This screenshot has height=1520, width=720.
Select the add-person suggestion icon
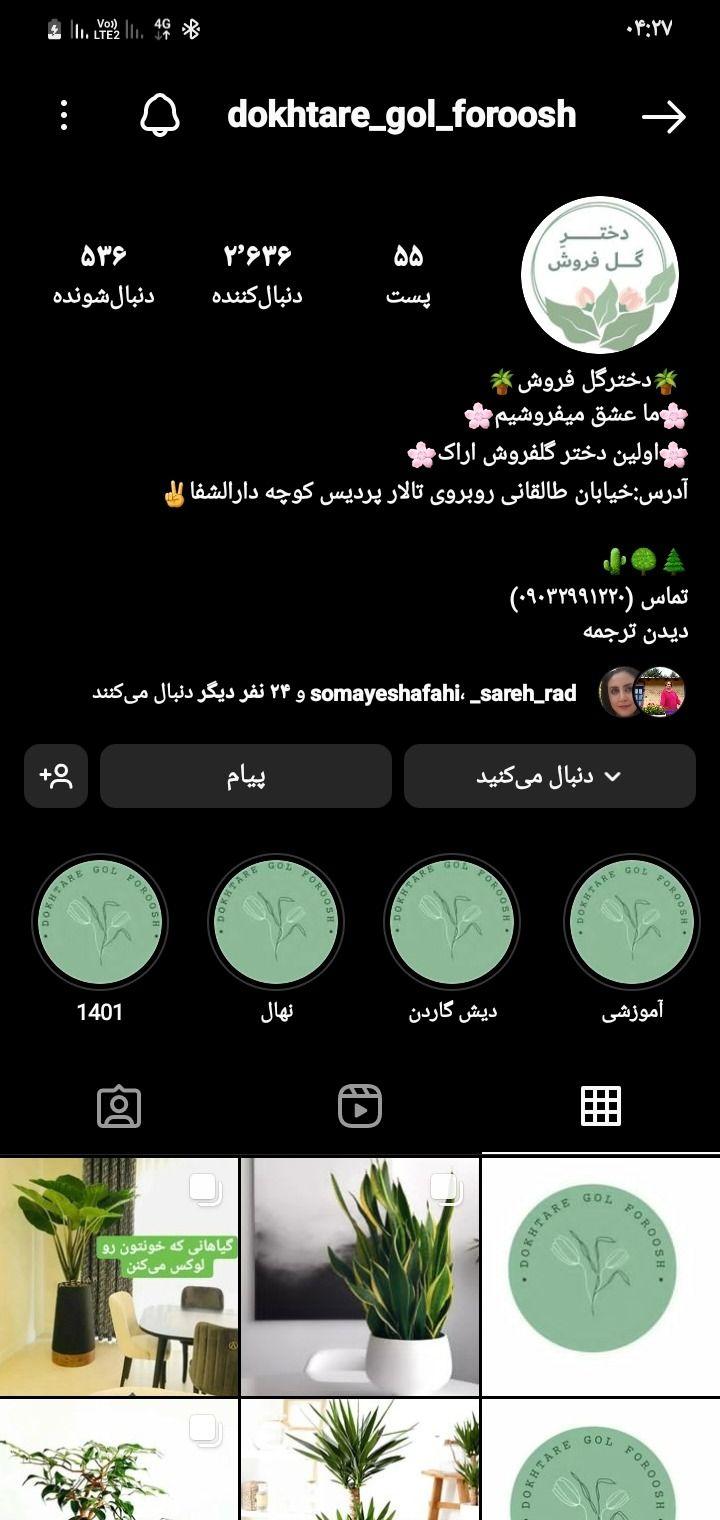pyautogui.click(x=55, y=776)
